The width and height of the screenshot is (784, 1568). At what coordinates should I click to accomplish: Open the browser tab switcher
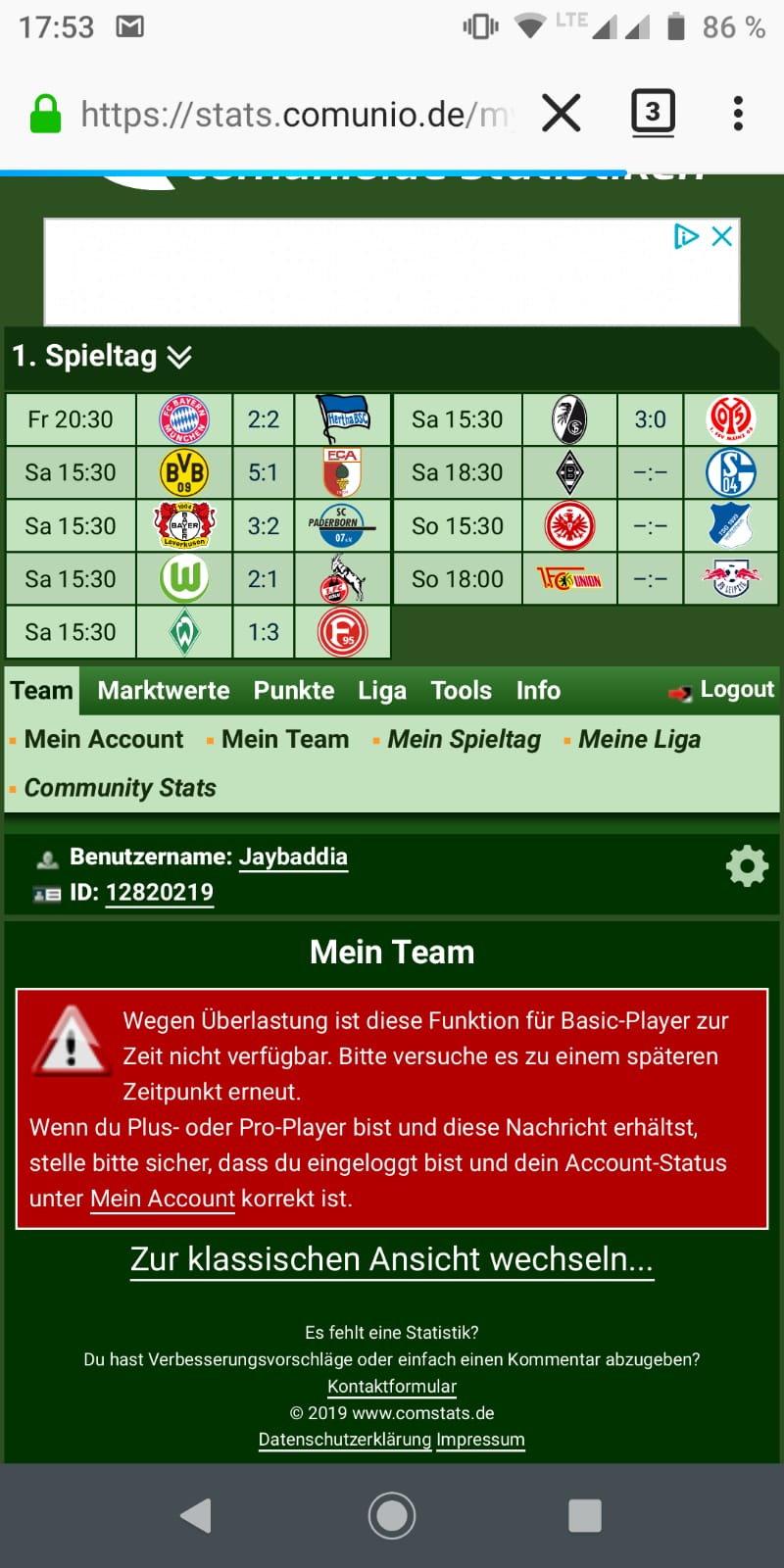[x=653, y=113]
